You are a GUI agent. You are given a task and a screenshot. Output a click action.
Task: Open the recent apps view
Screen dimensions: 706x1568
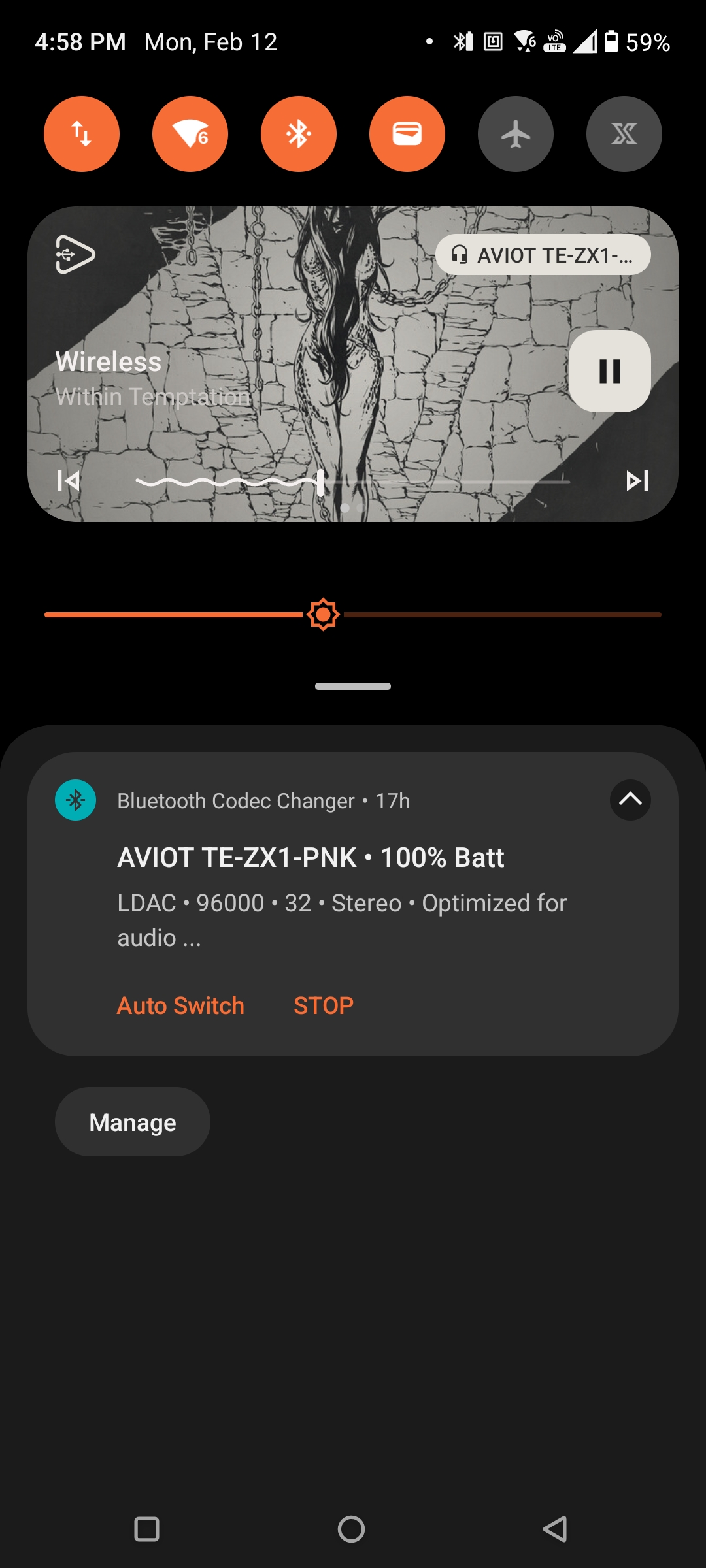[x=146, y=1529]
